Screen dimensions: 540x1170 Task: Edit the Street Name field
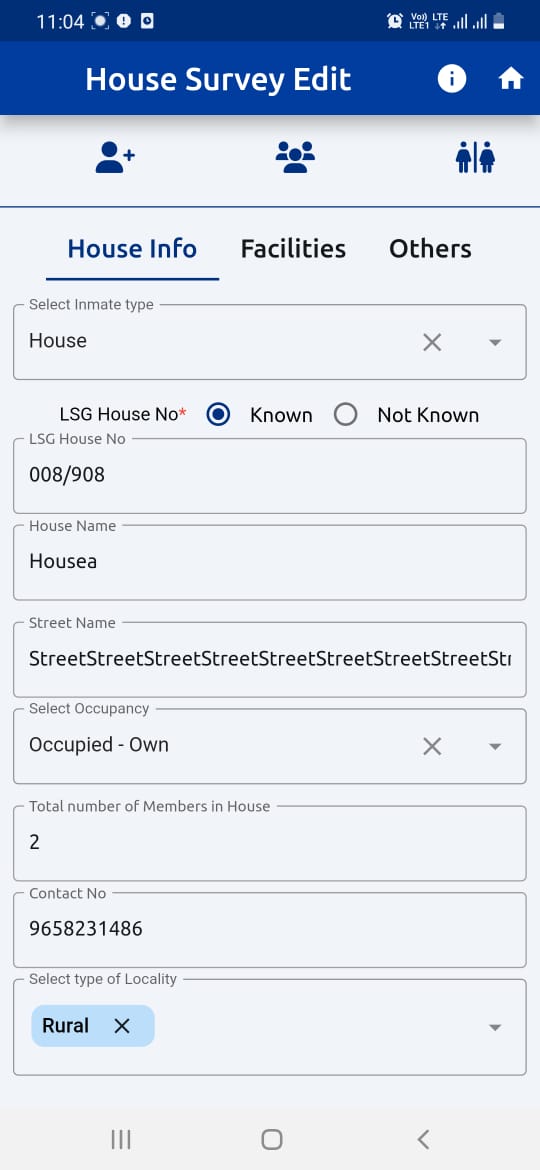coord(270,660)
